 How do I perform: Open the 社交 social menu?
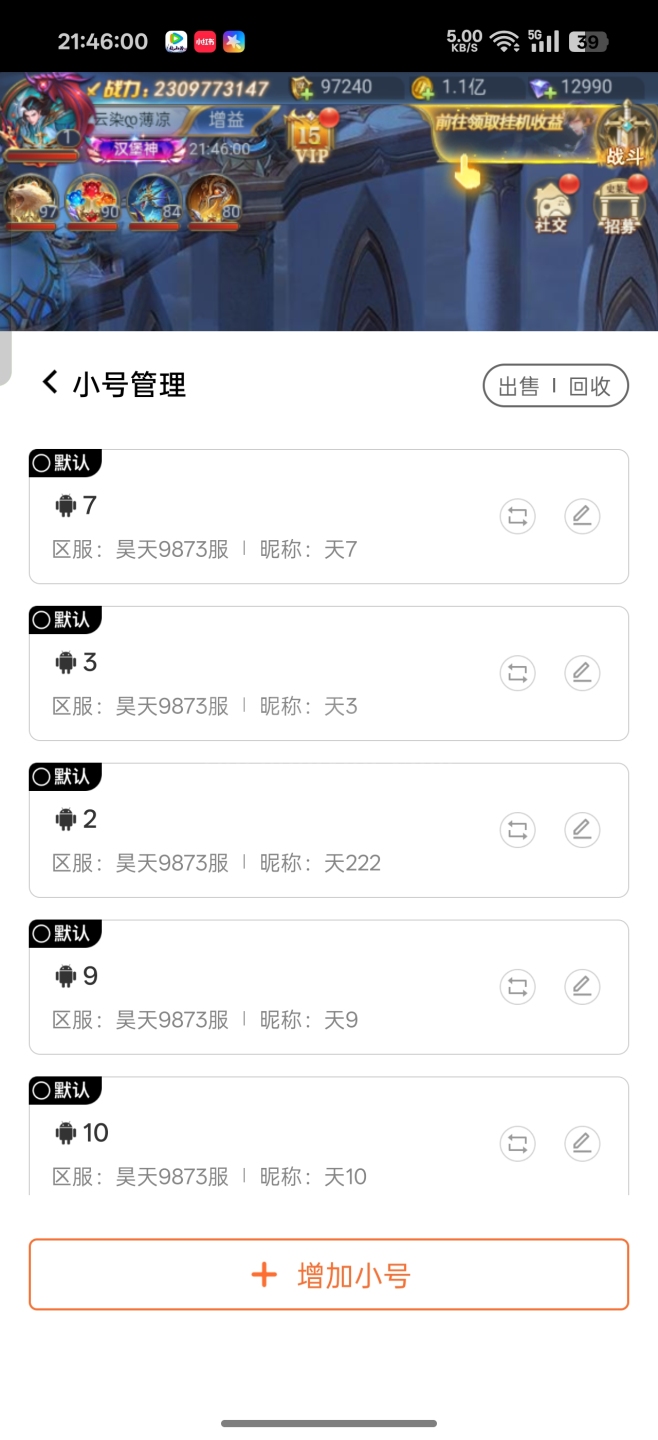551,206
